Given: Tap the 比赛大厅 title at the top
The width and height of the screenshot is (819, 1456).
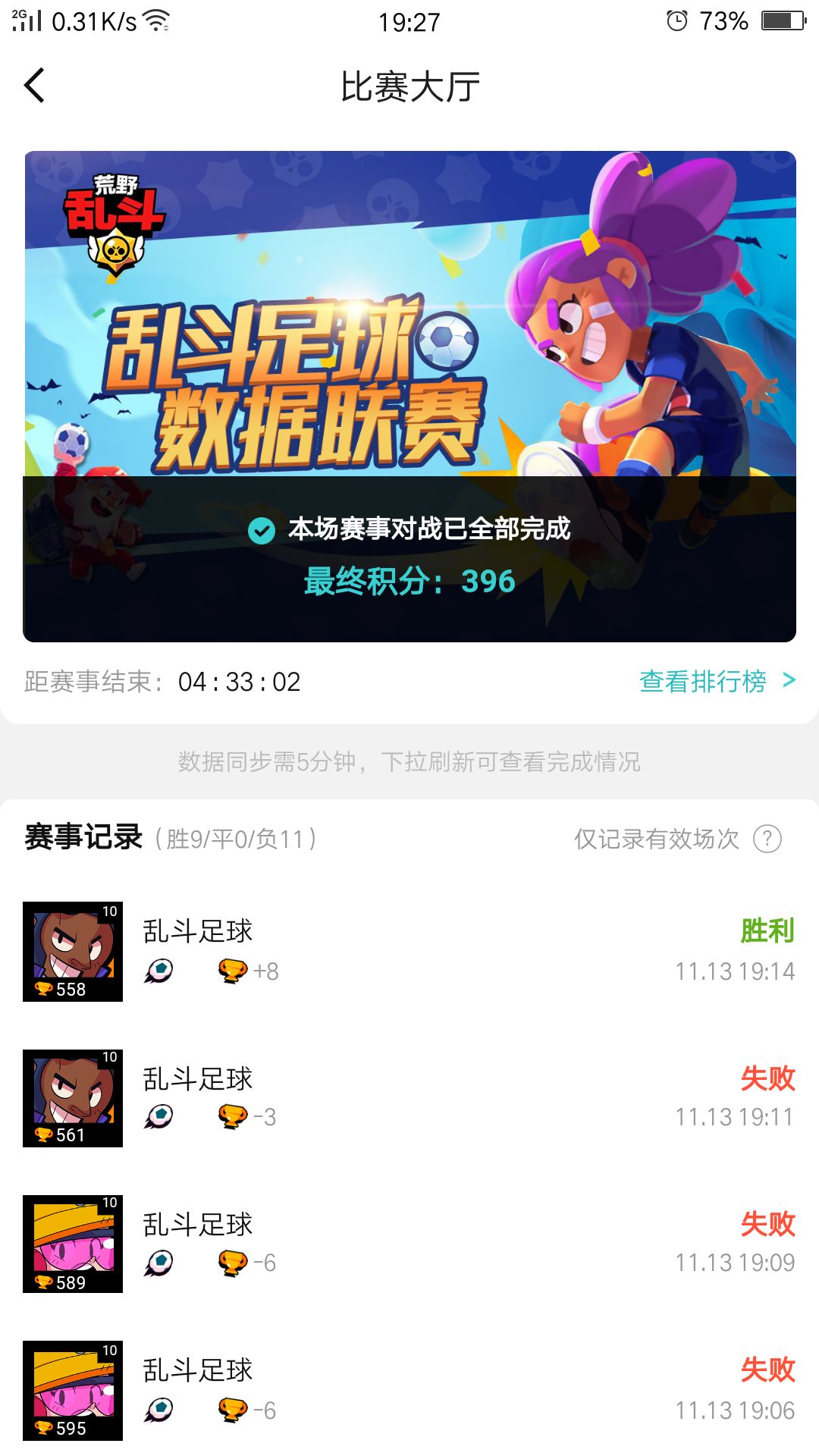Looking at the screenshot, I should [x=409, y=86].
